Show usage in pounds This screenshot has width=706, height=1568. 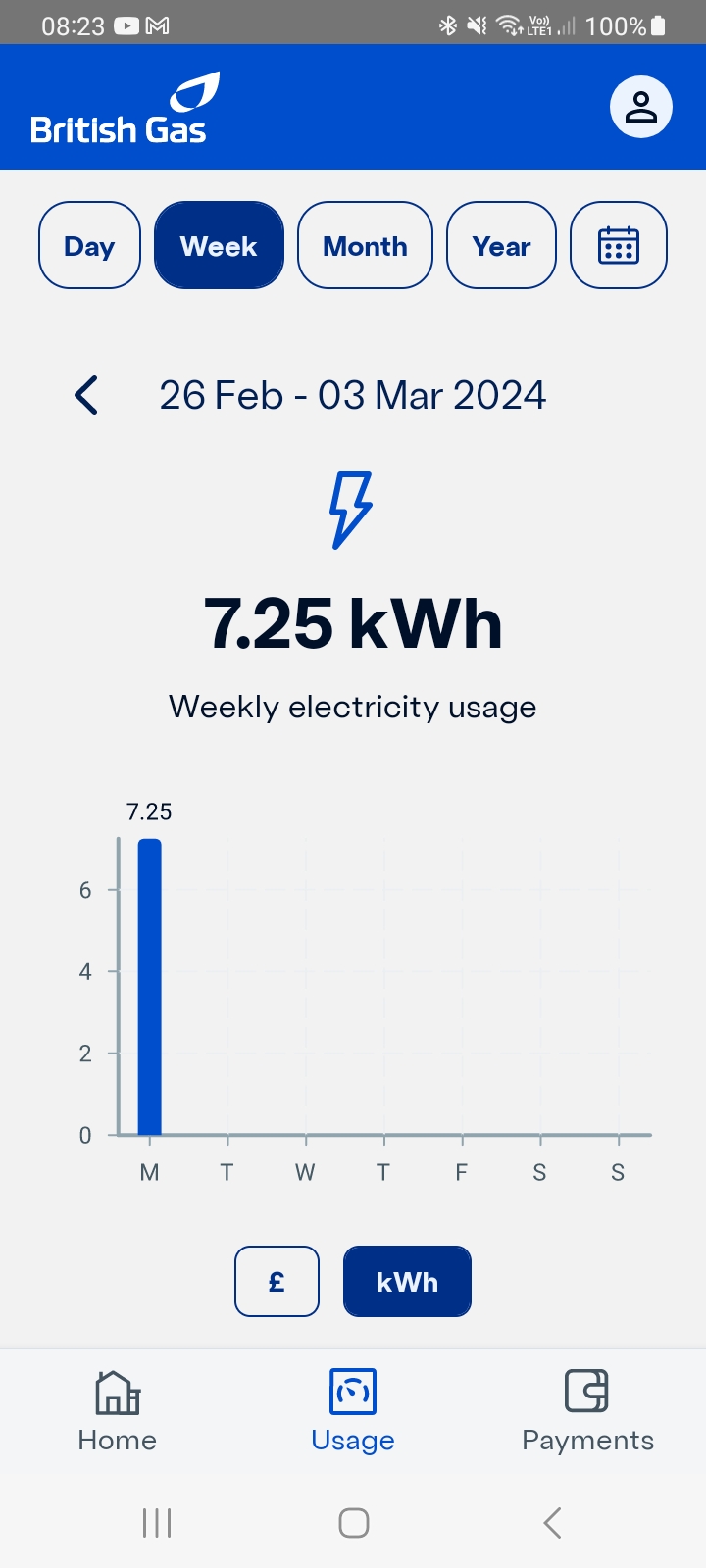click(x=277, y=1281)
